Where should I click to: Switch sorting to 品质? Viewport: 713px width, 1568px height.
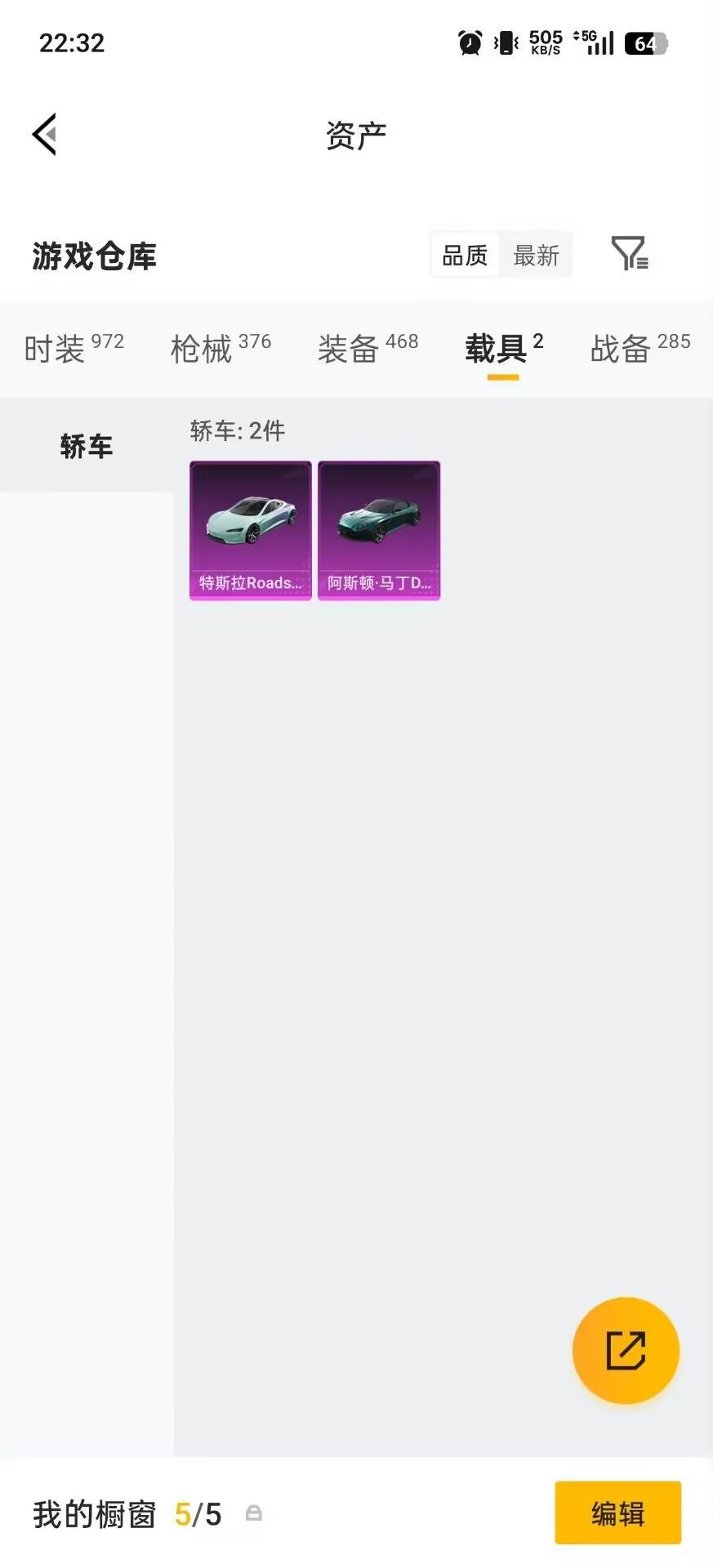463,254
